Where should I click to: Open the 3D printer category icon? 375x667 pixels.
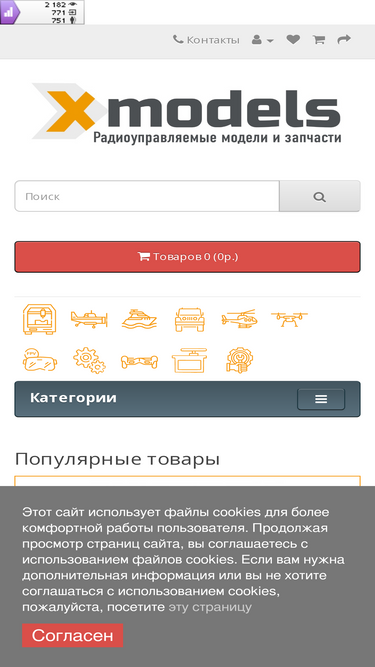(x=40, y=319)
